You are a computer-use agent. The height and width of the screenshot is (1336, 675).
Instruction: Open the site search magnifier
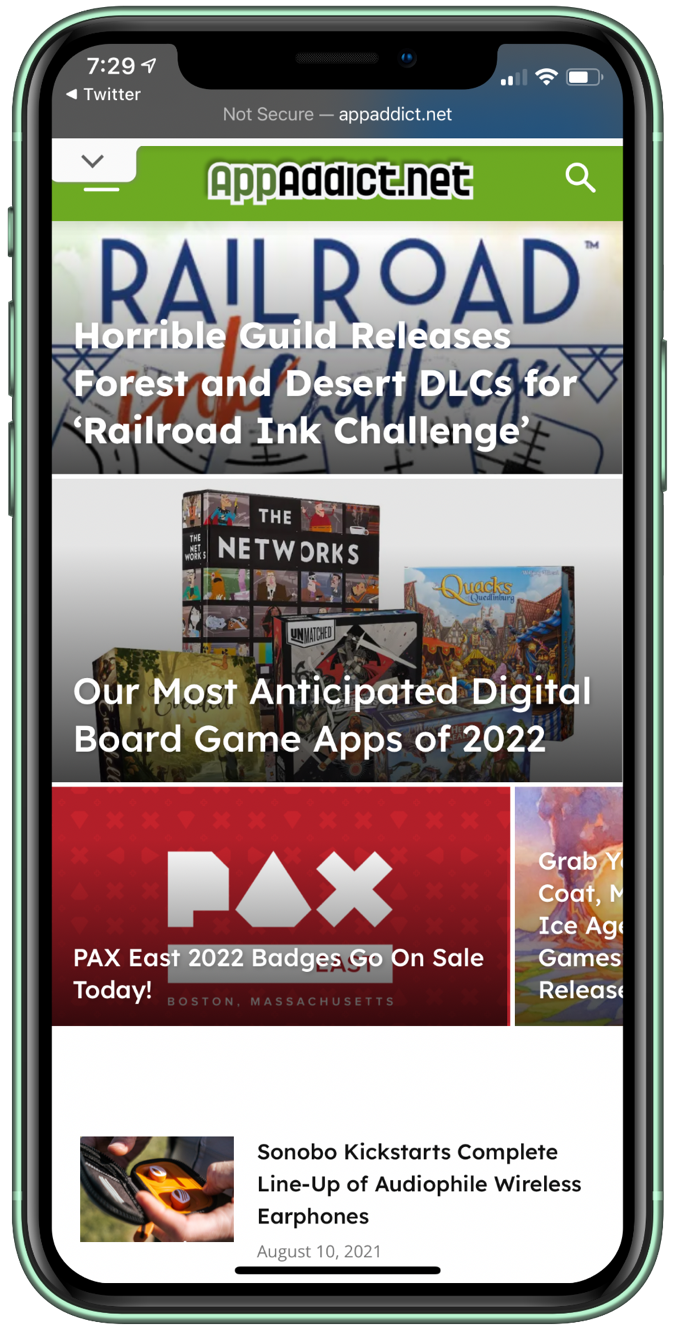[580, 179]
